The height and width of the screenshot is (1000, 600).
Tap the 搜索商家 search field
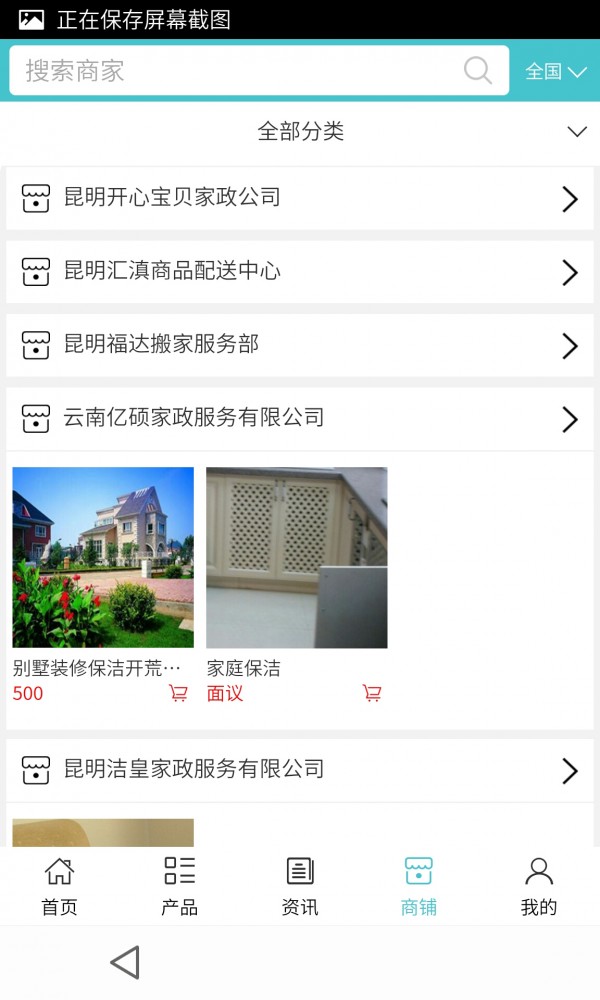pos(230,71)
